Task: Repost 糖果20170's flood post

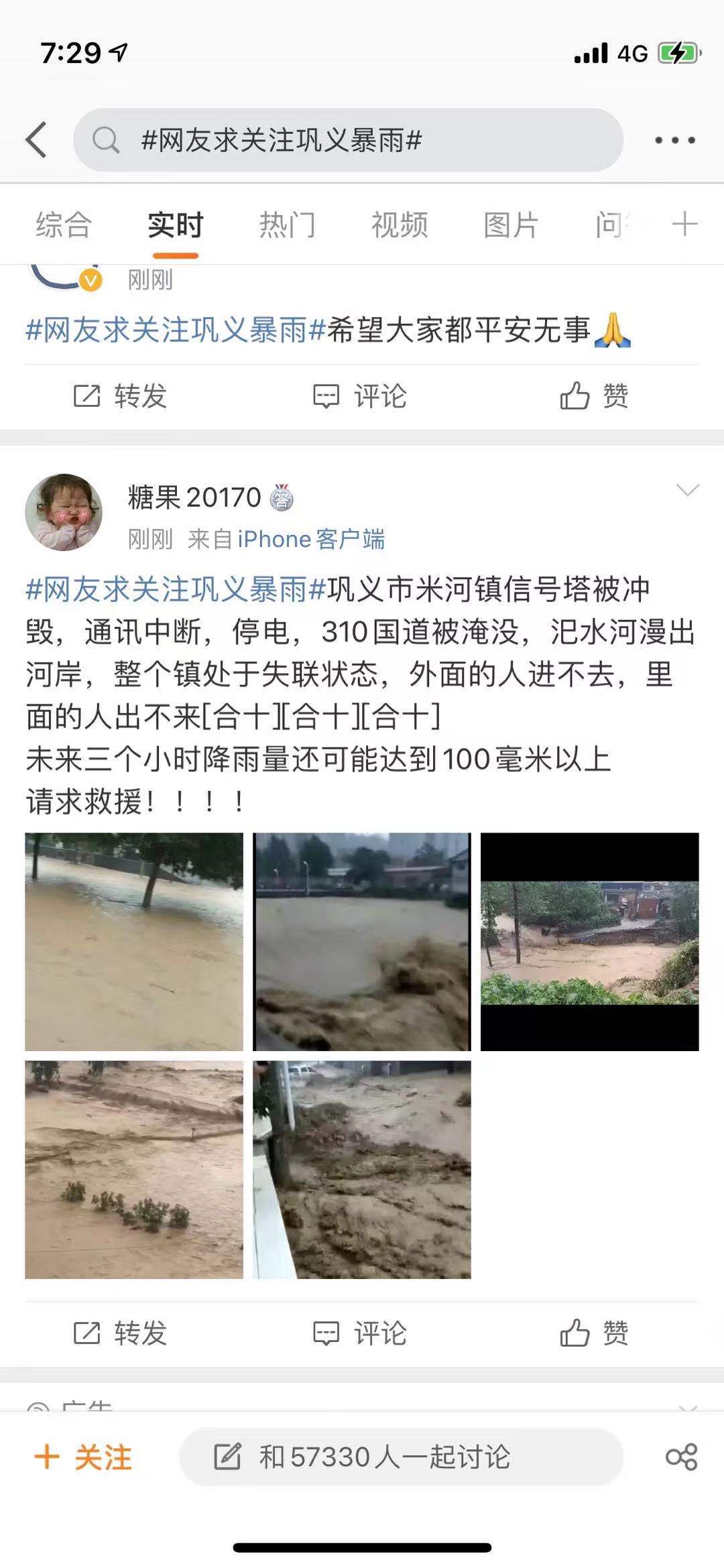Action: [x=120, y=1333]
